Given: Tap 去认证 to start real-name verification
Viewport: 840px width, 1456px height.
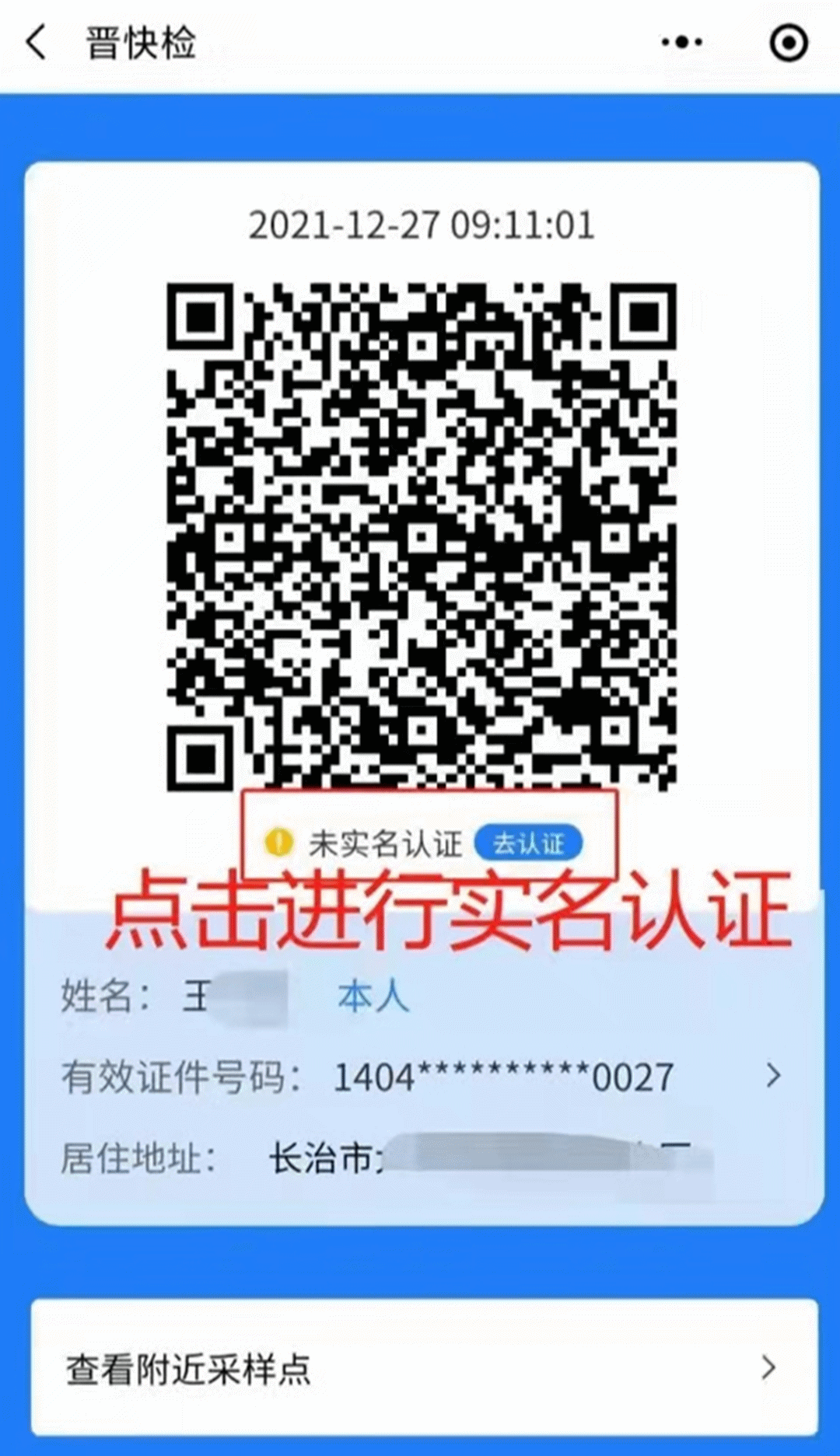Looking at the screenshot, I should [529, 843].
